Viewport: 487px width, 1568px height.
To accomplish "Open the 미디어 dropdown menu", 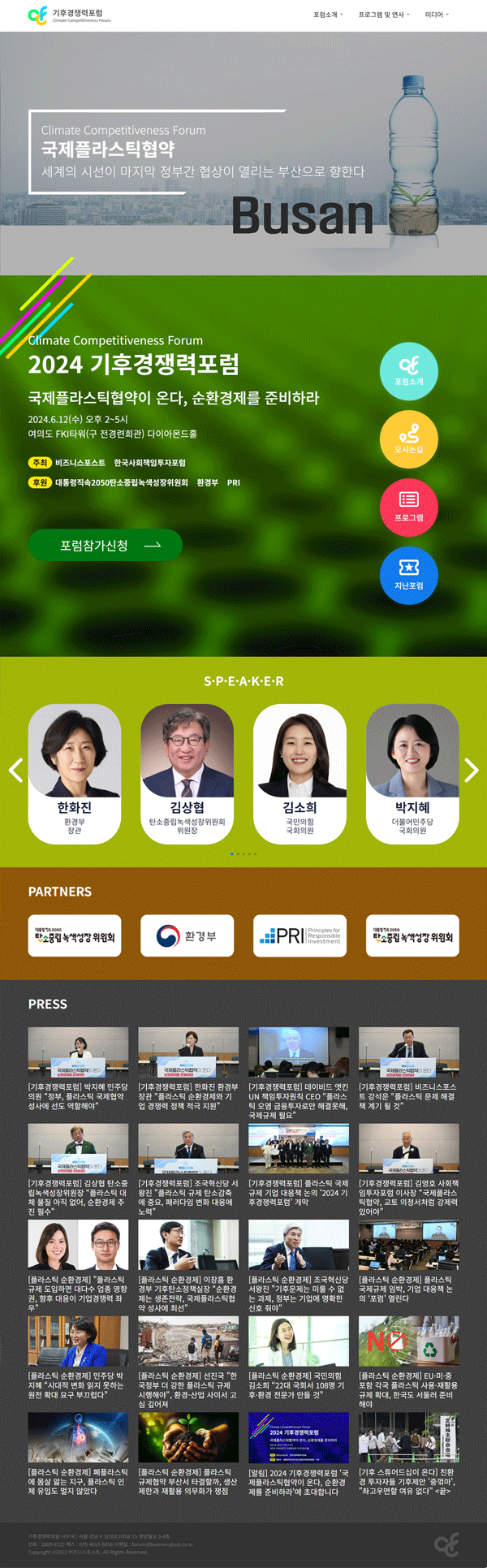I will click(x=436, y=15).
